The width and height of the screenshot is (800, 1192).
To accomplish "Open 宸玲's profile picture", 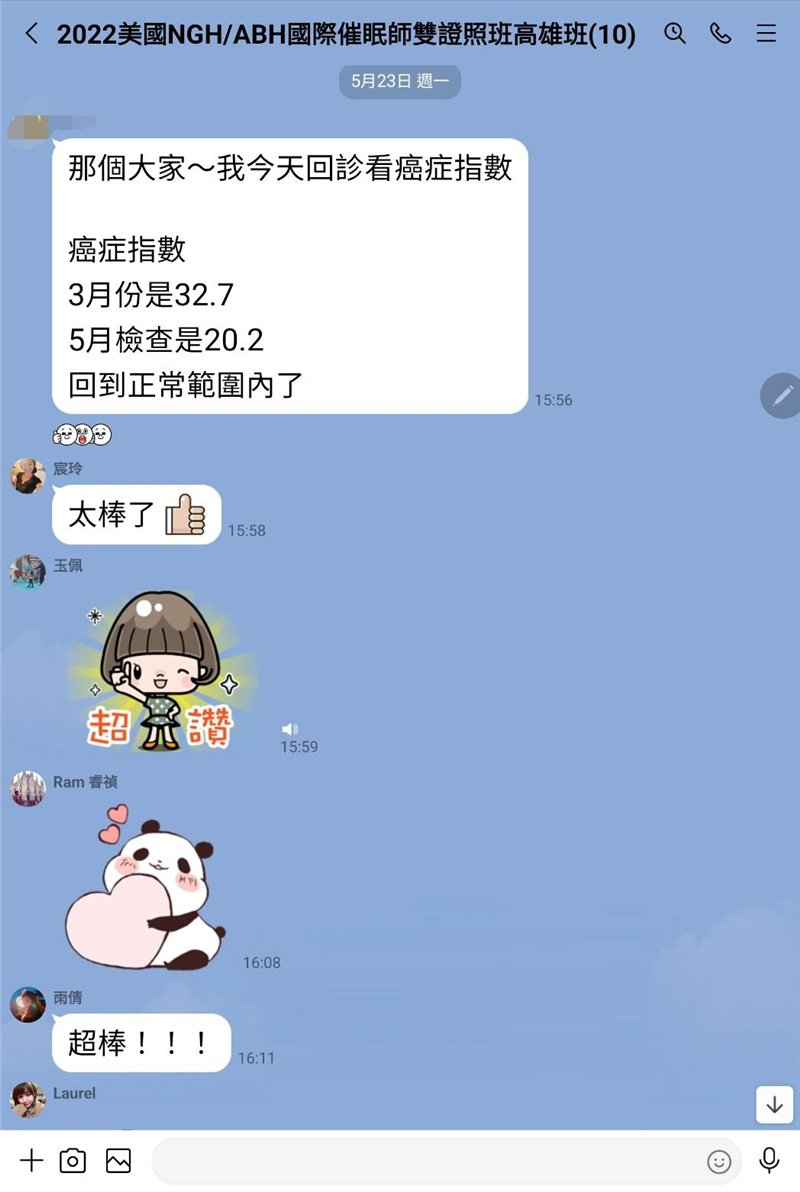I will [x=28, y=476].
